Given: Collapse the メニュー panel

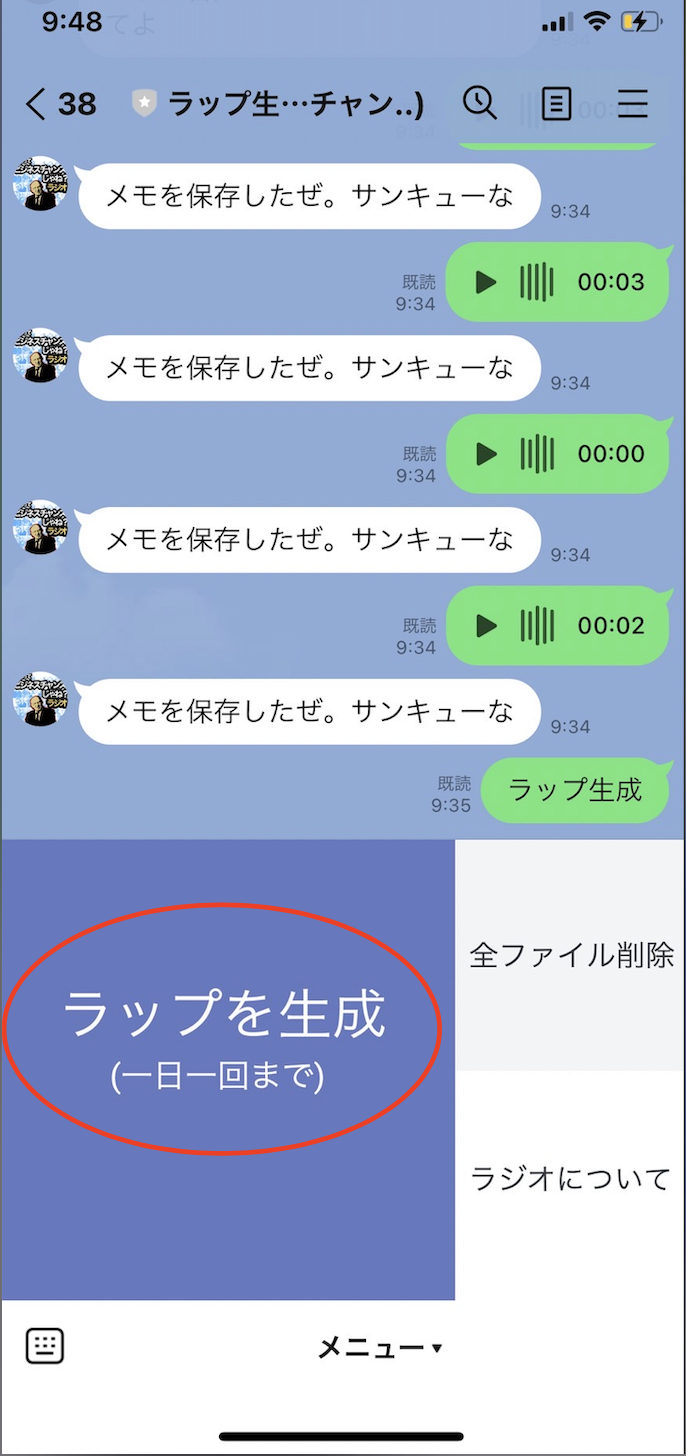Looking at the screenshot, I should [x=379, y=1348].
